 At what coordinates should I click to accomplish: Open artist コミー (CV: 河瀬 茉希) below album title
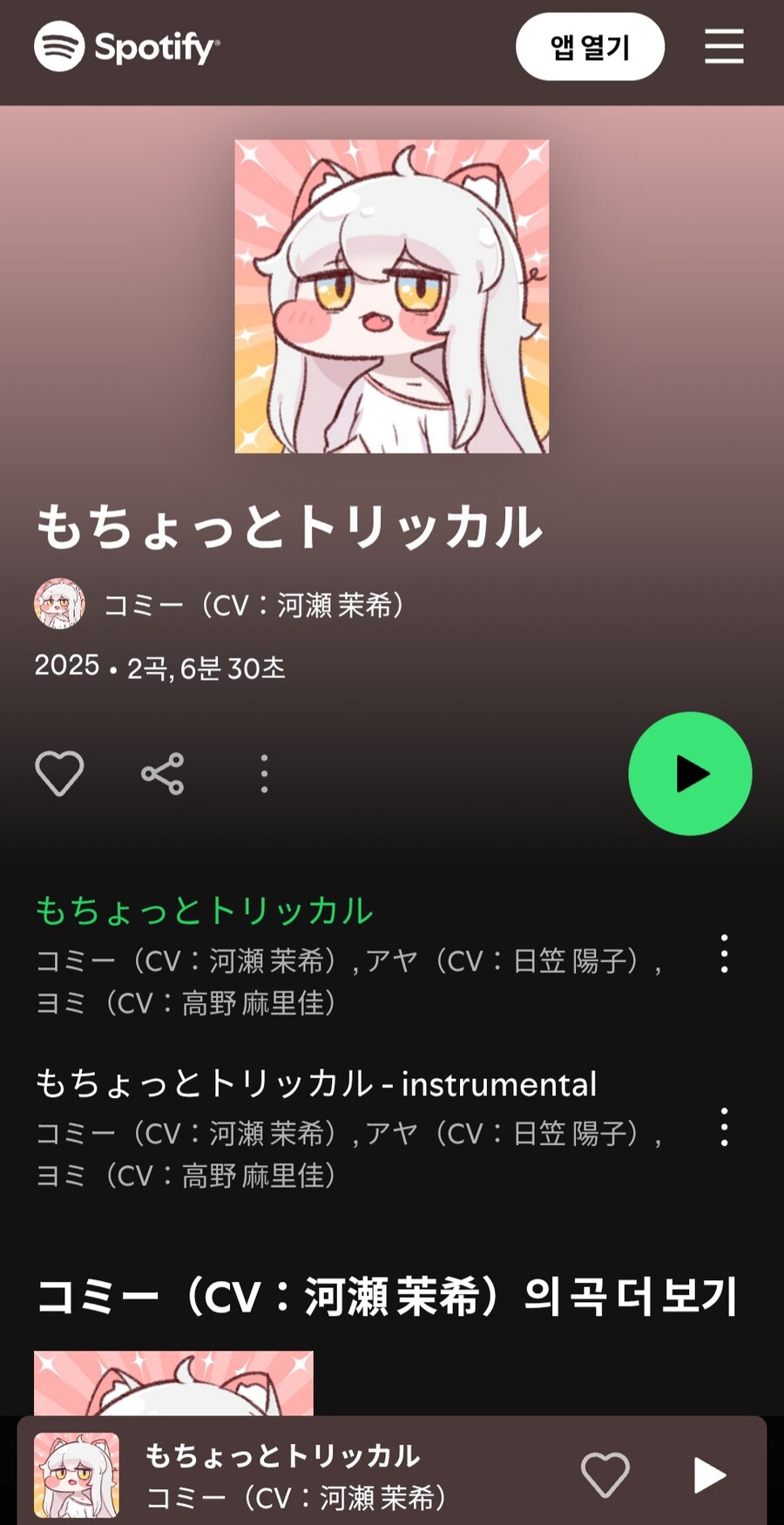point(253,605)
